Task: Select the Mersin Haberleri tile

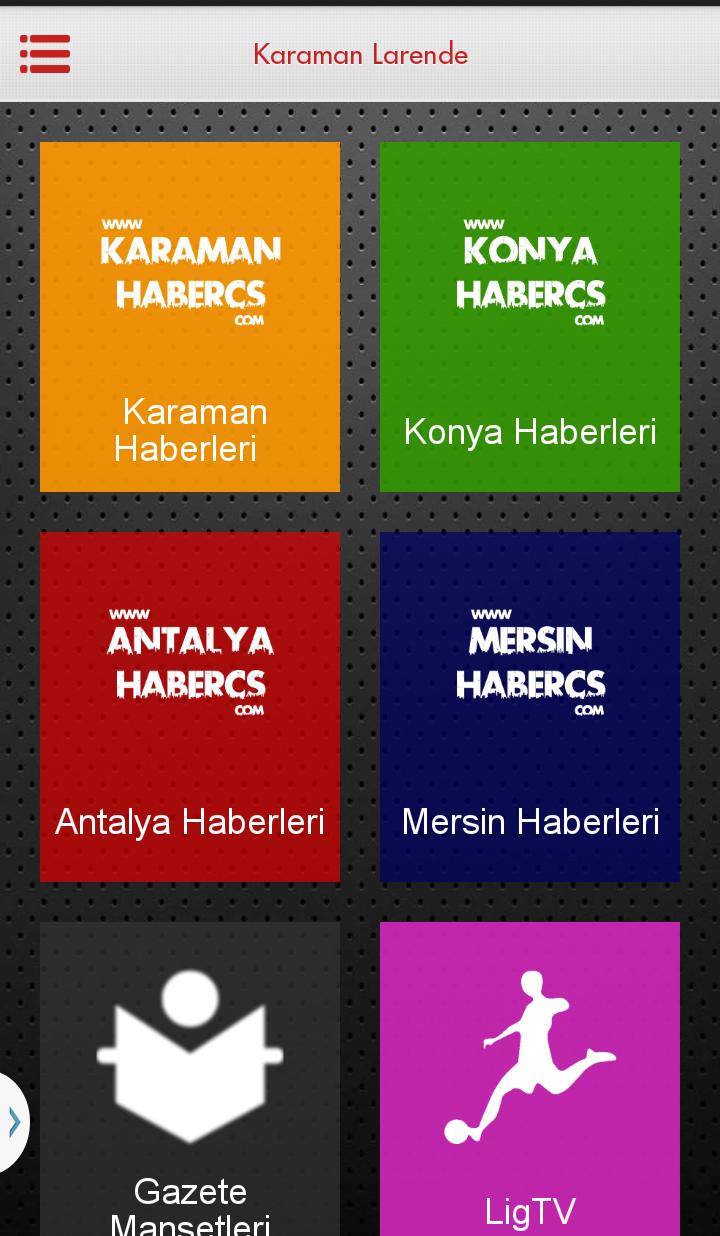Action: tap(530, 707)
